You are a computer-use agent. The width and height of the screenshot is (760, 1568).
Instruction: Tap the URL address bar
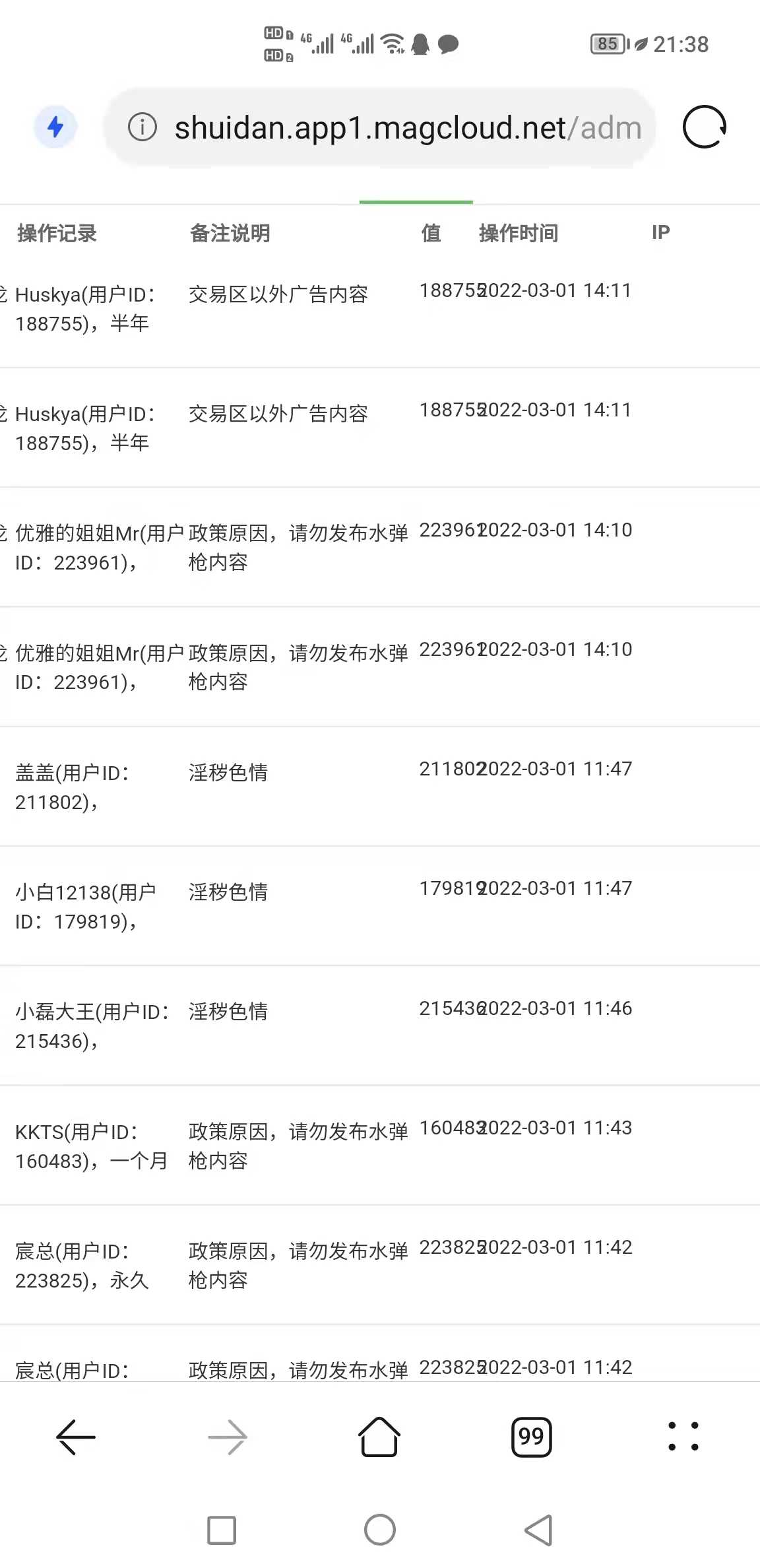click(x=379, y=127)
